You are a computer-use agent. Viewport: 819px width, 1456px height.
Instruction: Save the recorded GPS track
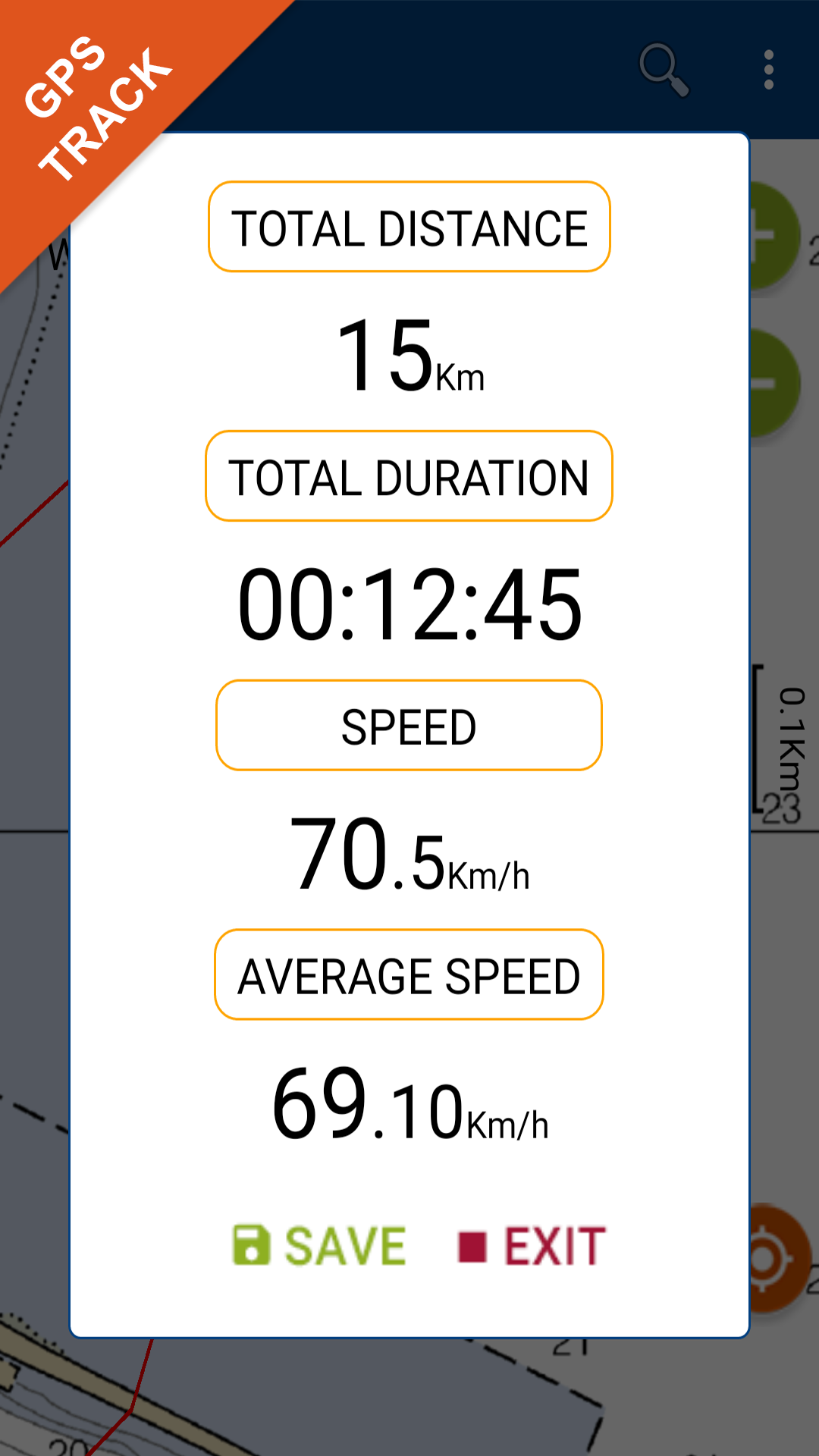318,1242
